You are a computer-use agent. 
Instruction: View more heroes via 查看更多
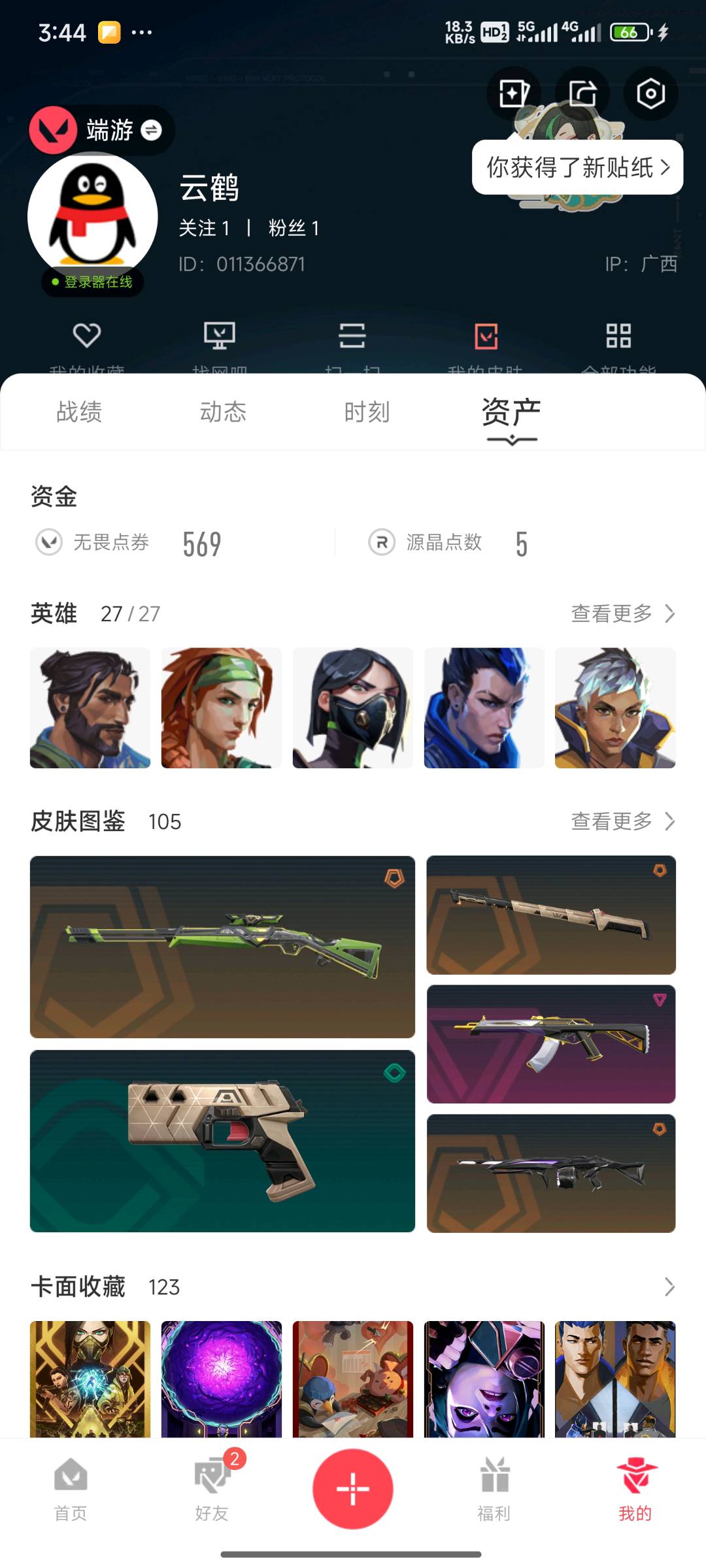pyautogui.click(x=622, y=613)
